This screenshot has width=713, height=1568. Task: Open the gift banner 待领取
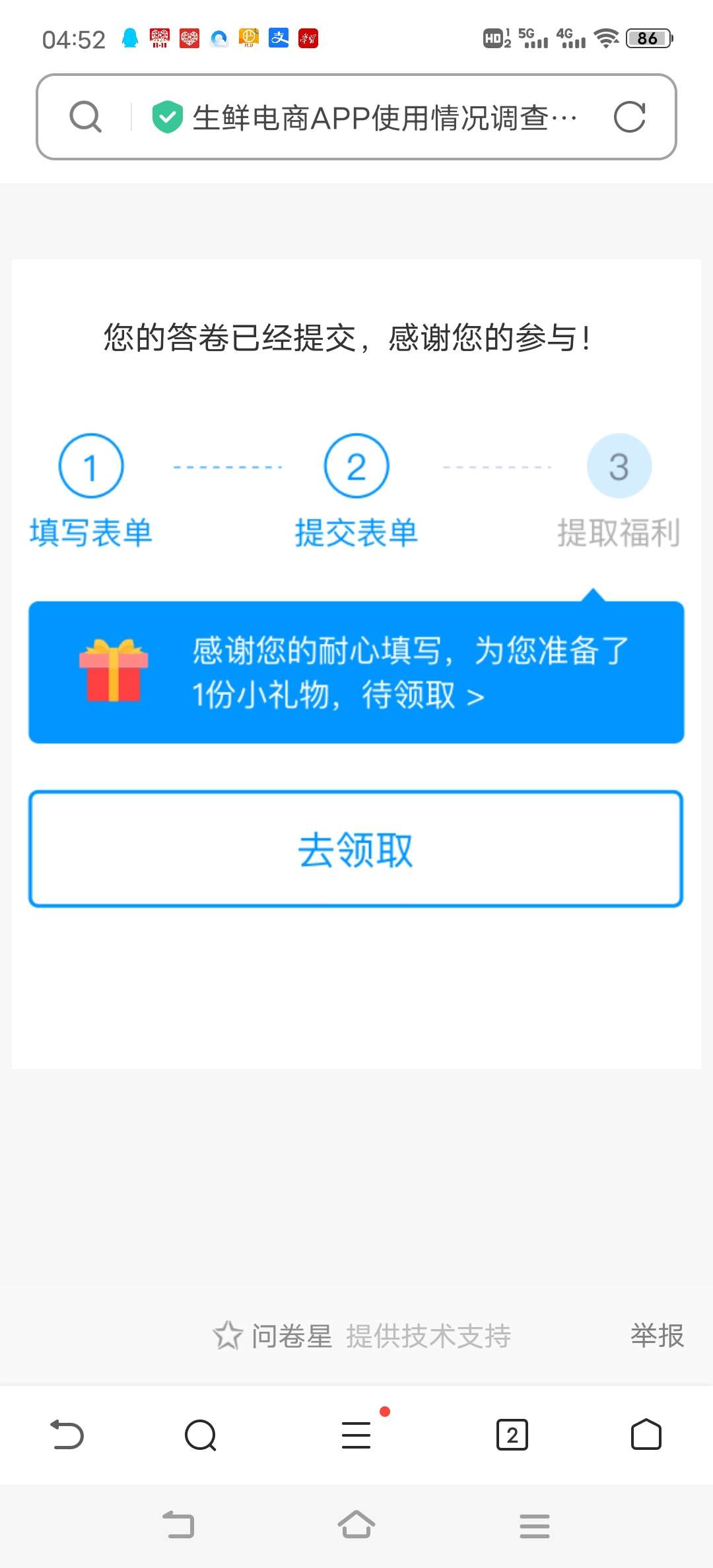pyautogui.click(x=356, y=672)
